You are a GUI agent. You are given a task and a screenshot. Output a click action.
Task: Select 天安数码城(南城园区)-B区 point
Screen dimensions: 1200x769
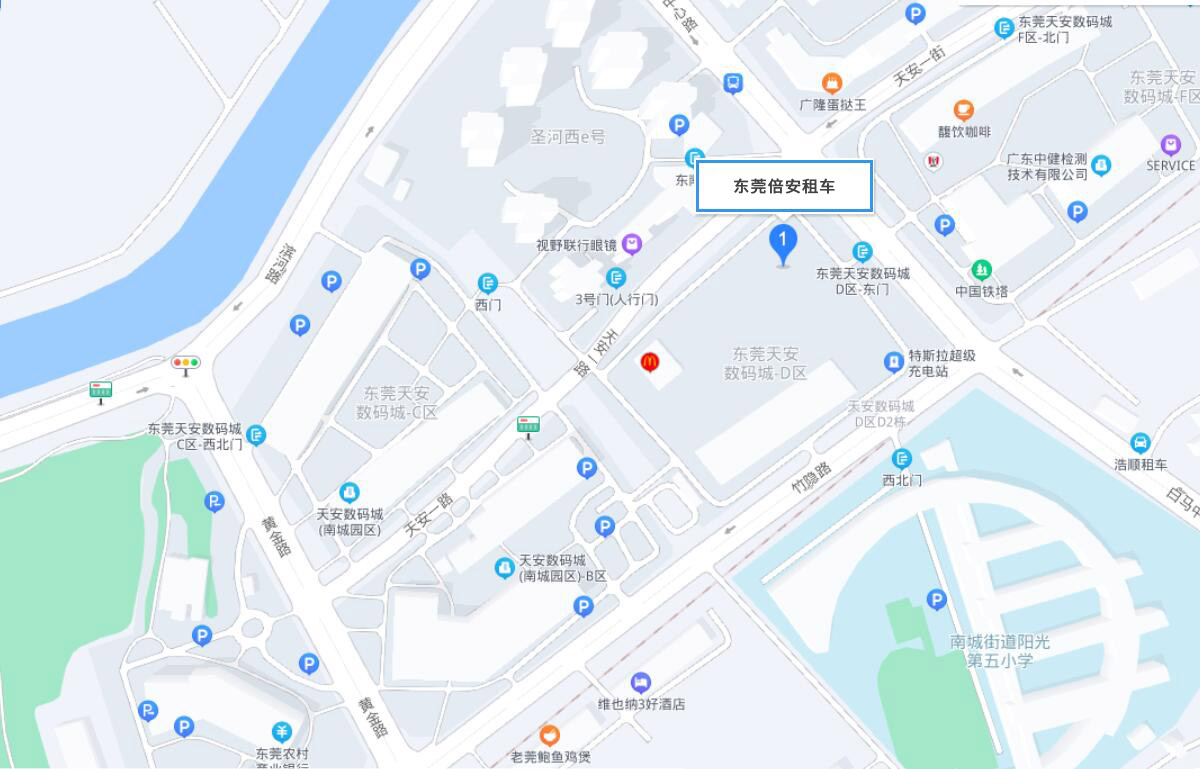click(x=505, y=568)
